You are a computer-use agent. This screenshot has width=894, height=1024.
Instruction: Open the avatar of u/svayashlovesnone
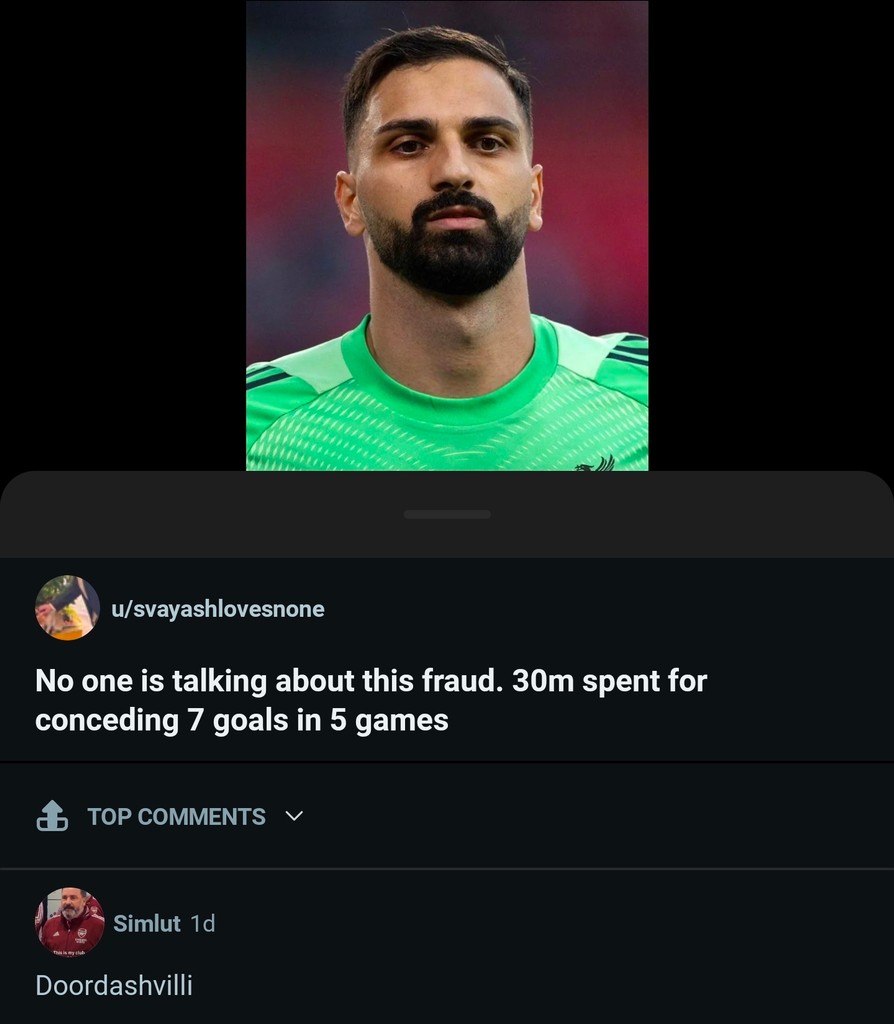tap(67, 607)
